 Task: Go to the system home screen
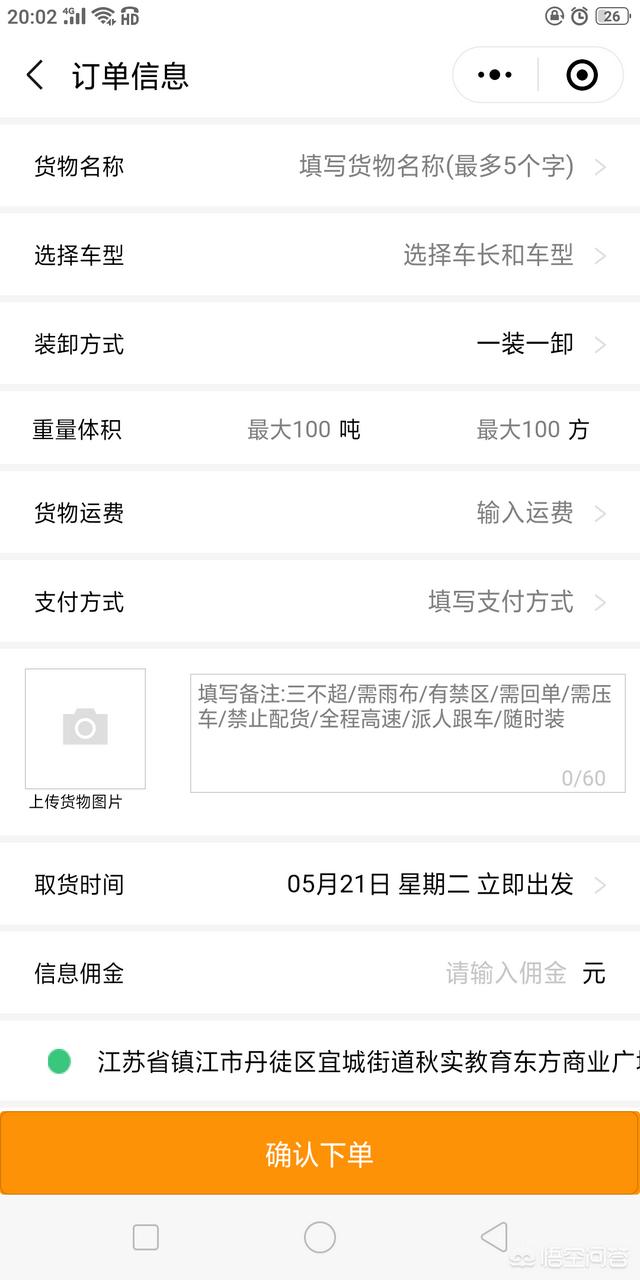(x=320, y=1237)
